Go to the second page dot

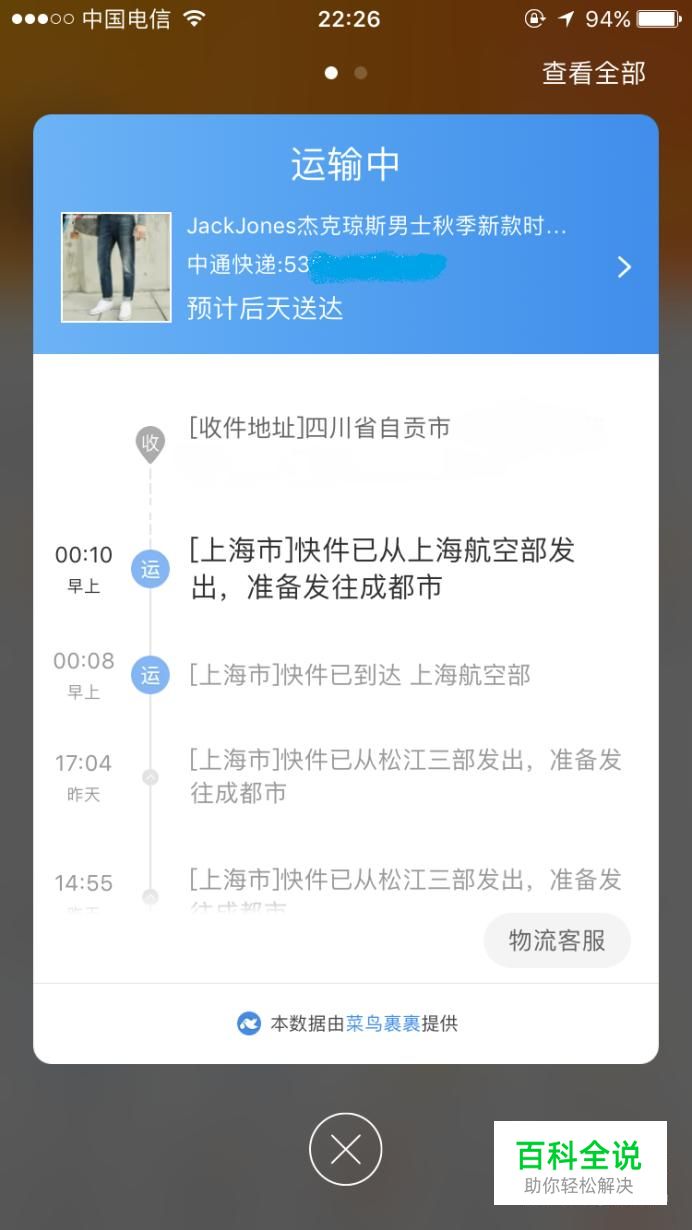point(361,73)
